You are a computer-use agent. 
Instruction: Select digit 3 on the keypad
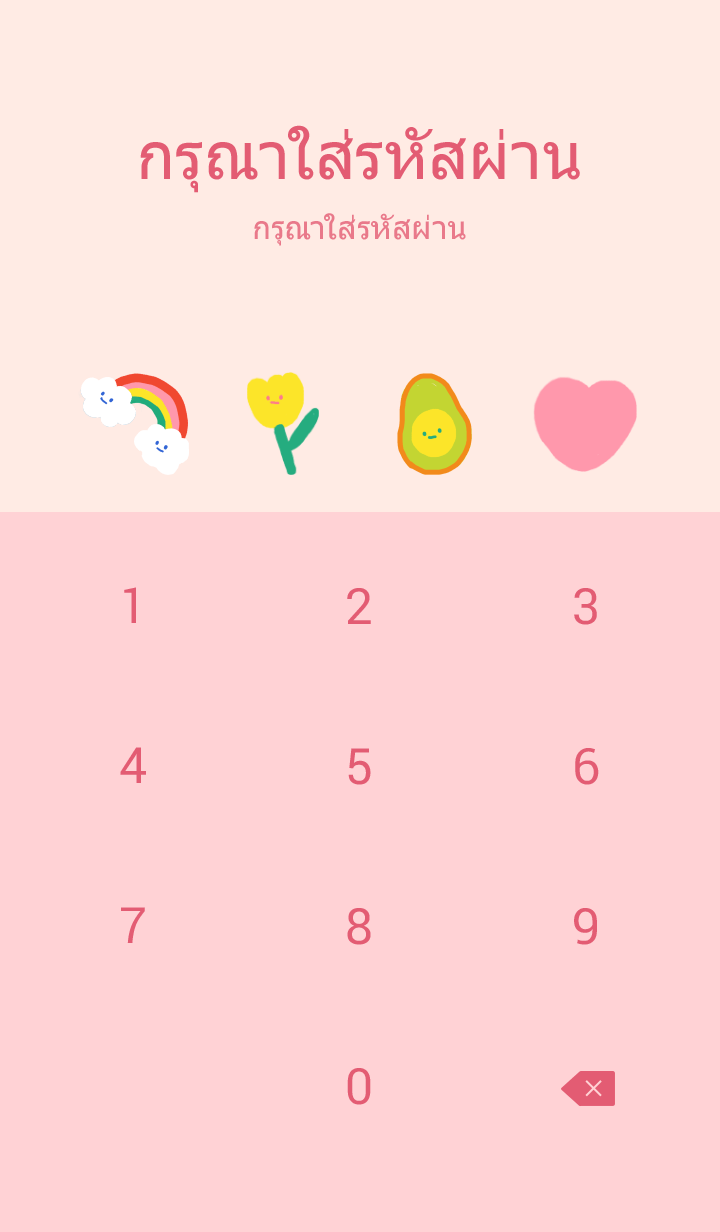point(585,607)
